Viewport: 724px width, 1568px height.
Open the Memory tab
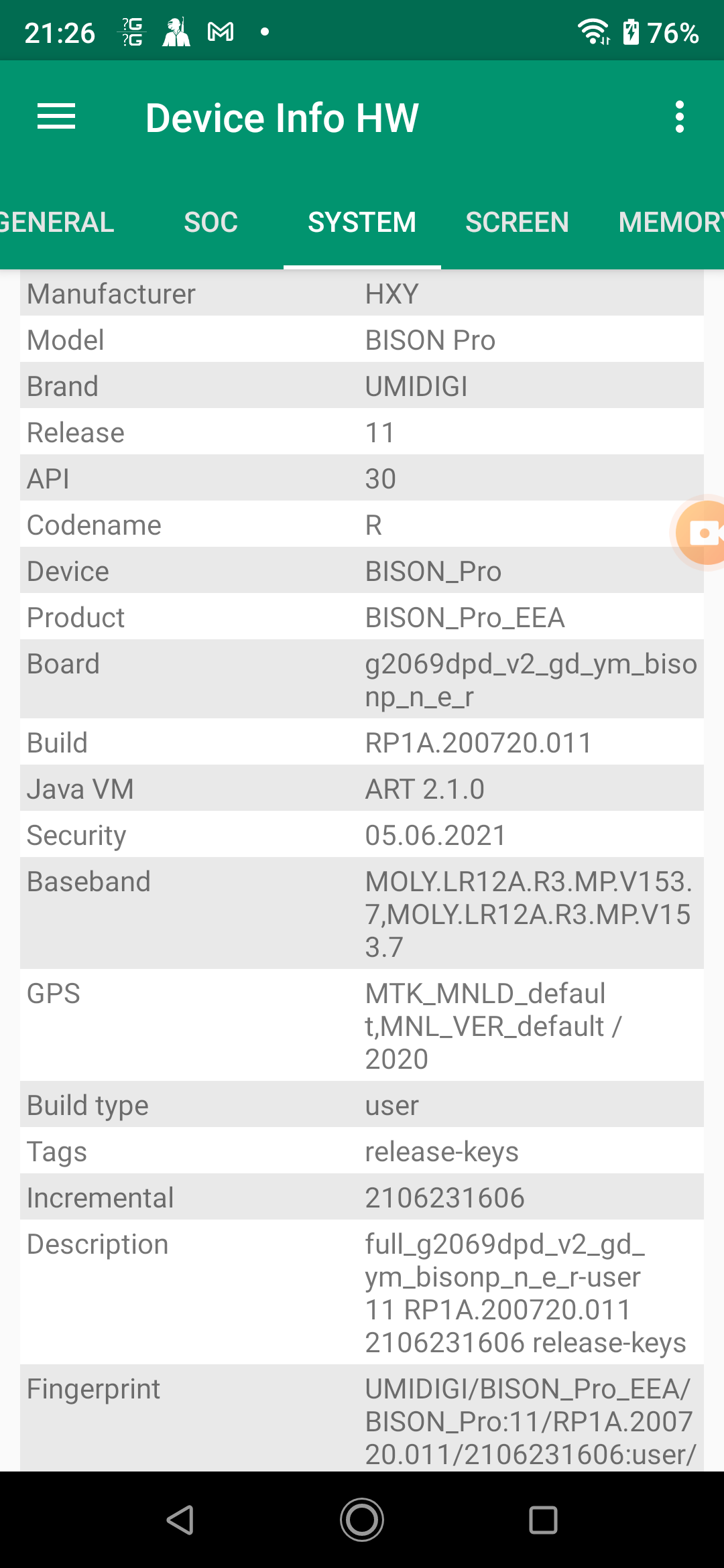click(669, 222)
